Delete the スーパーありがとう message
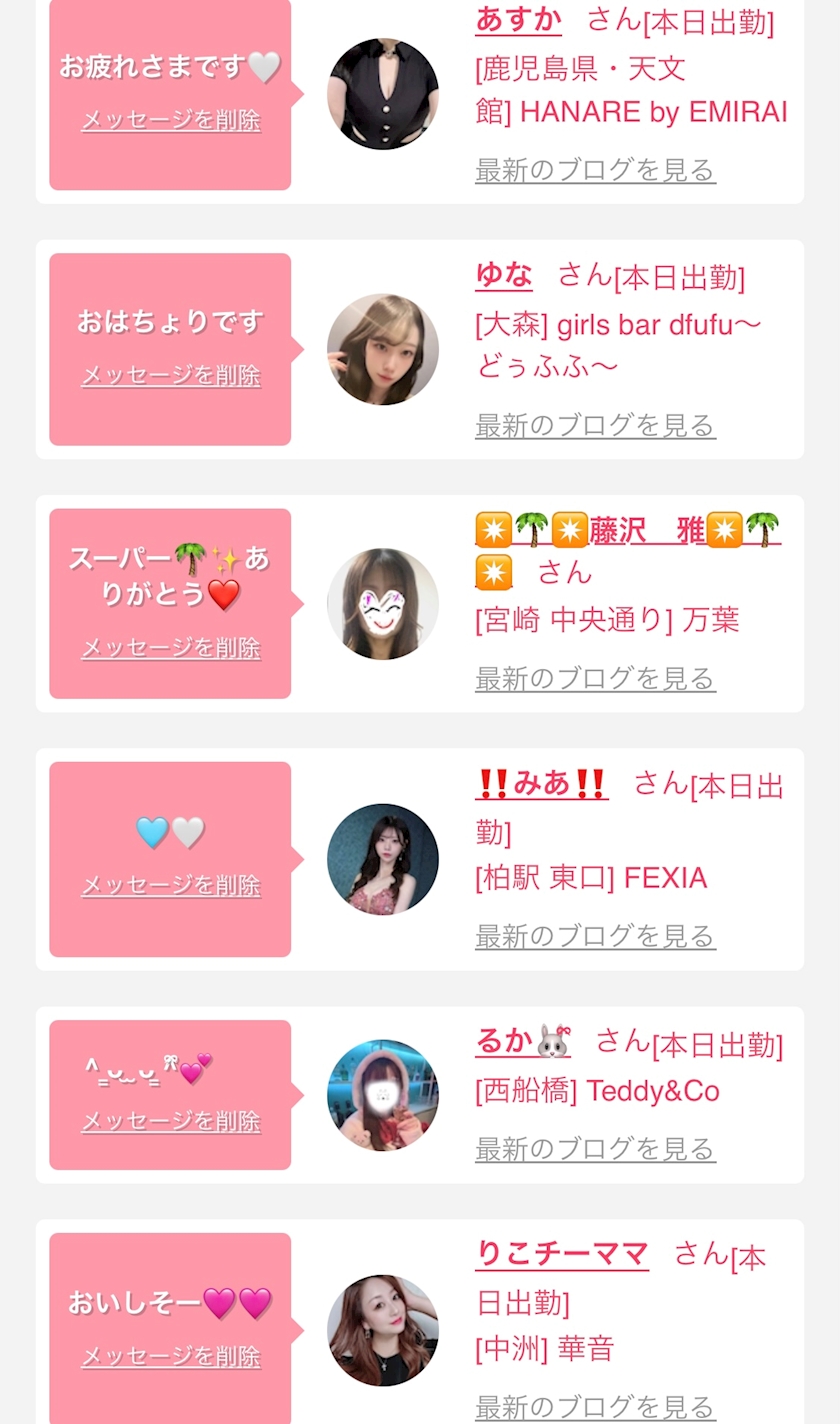 coord(170,648)
